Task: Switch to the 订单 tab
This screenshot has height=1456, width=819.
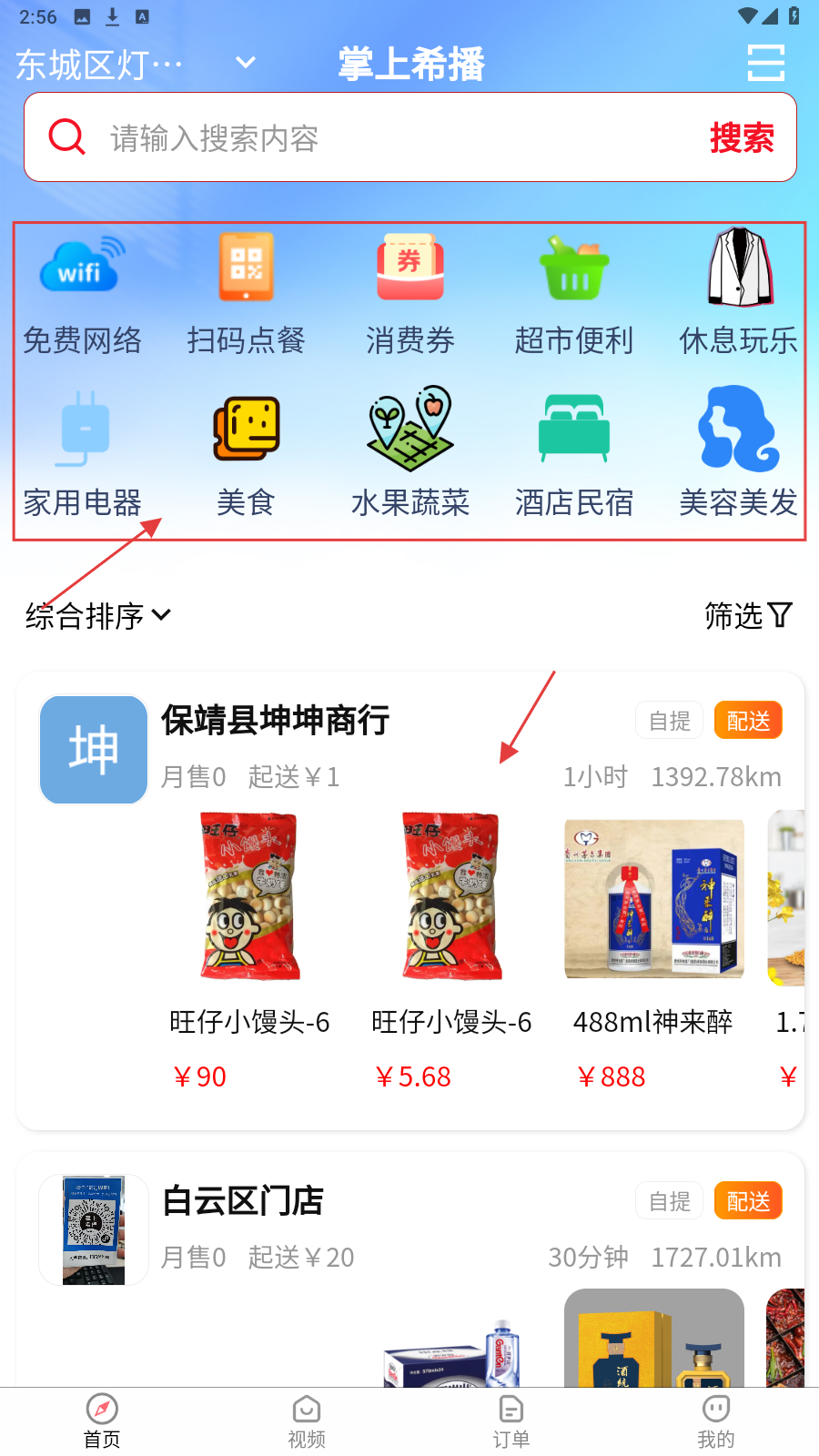Action: coord(511,1421)
